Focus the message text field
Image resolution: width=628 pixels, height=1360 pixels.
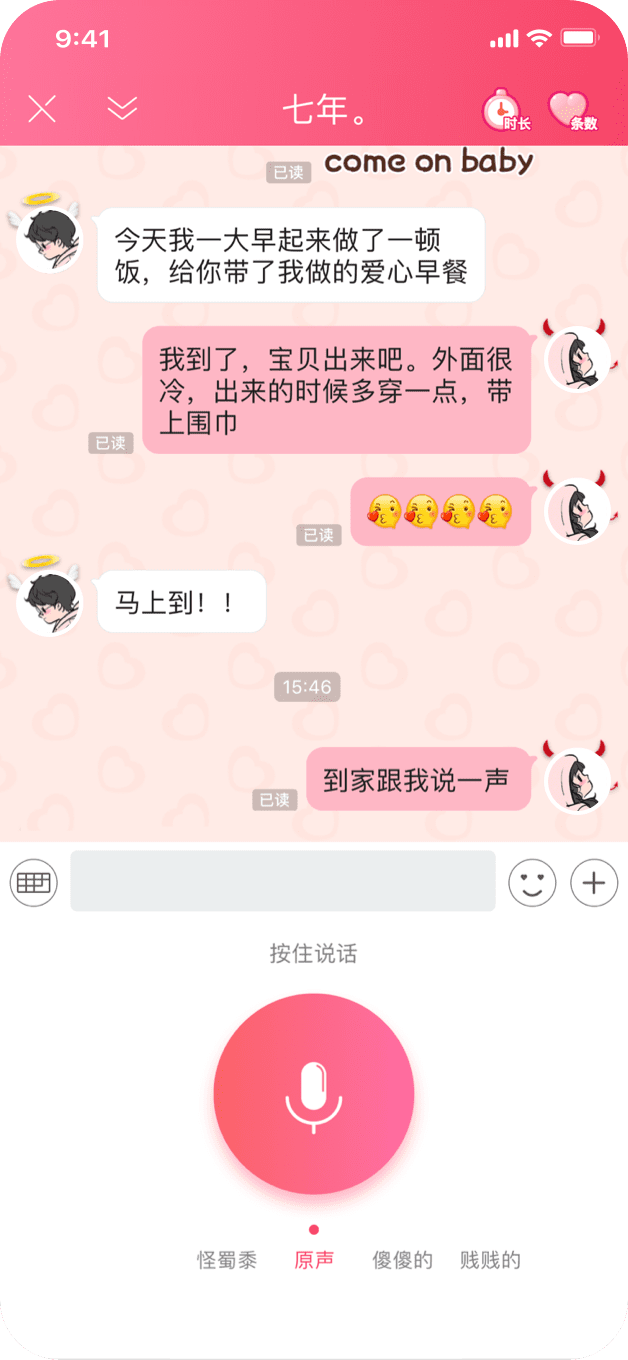tap(282, 881)
